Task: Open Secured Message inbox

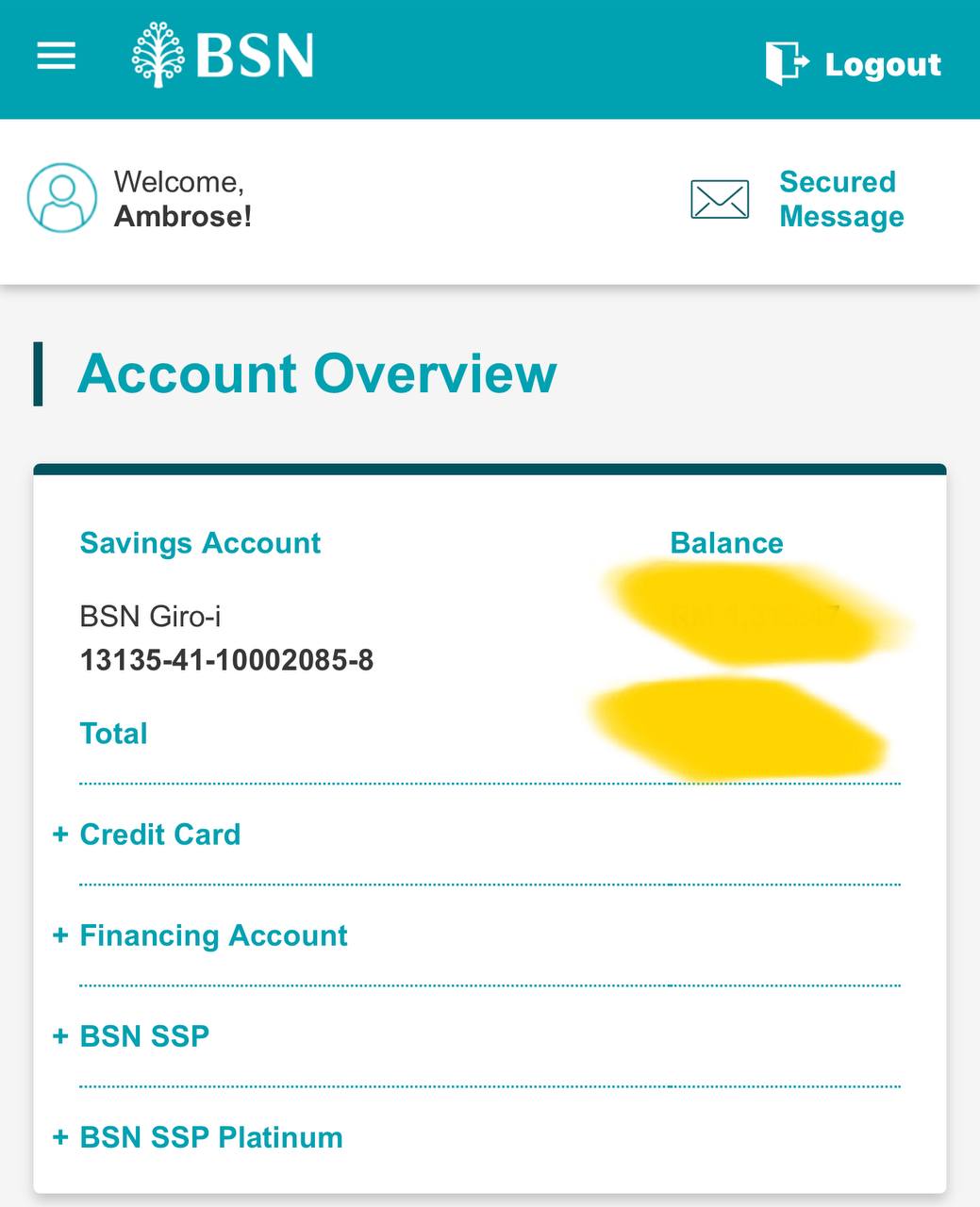Action: 798,199
